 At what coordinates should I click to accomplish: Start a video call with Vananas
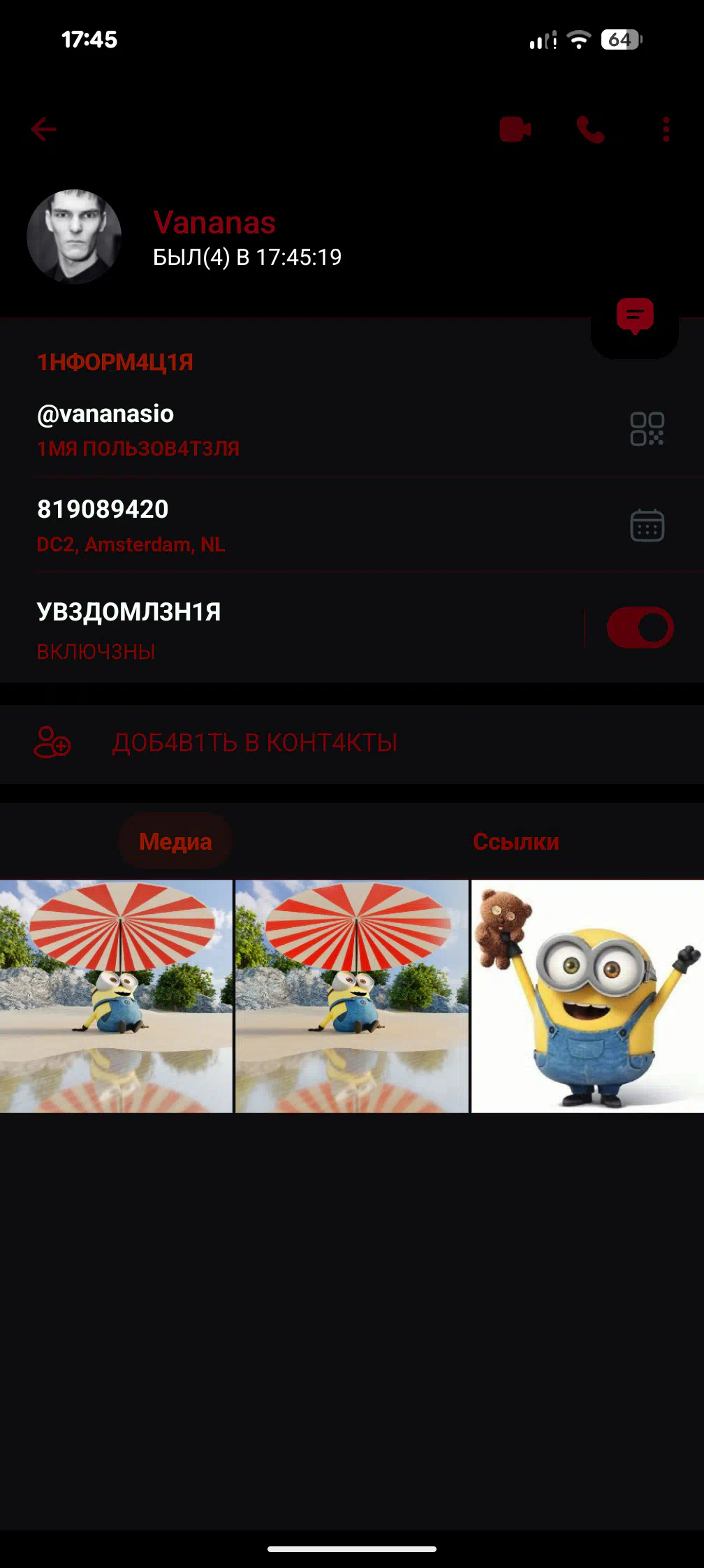click(x=515, y=129)
